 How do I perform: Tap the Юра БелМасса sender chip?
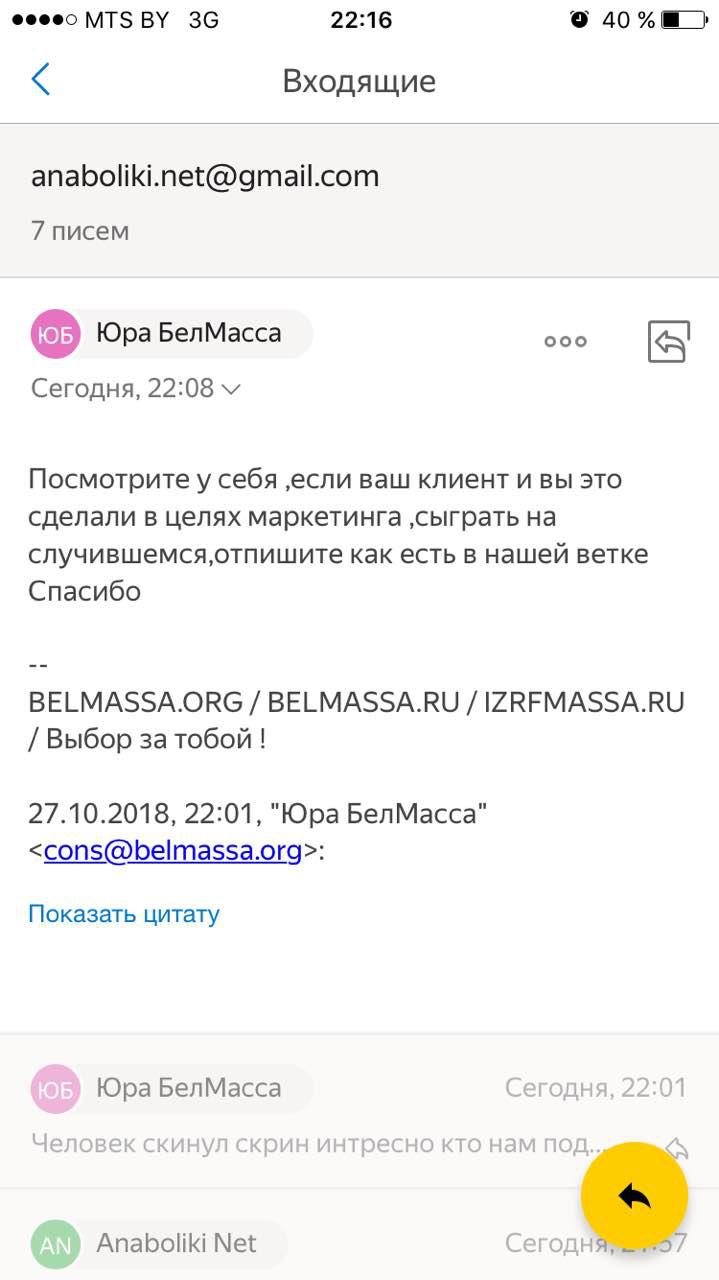[x=172, y=333]
